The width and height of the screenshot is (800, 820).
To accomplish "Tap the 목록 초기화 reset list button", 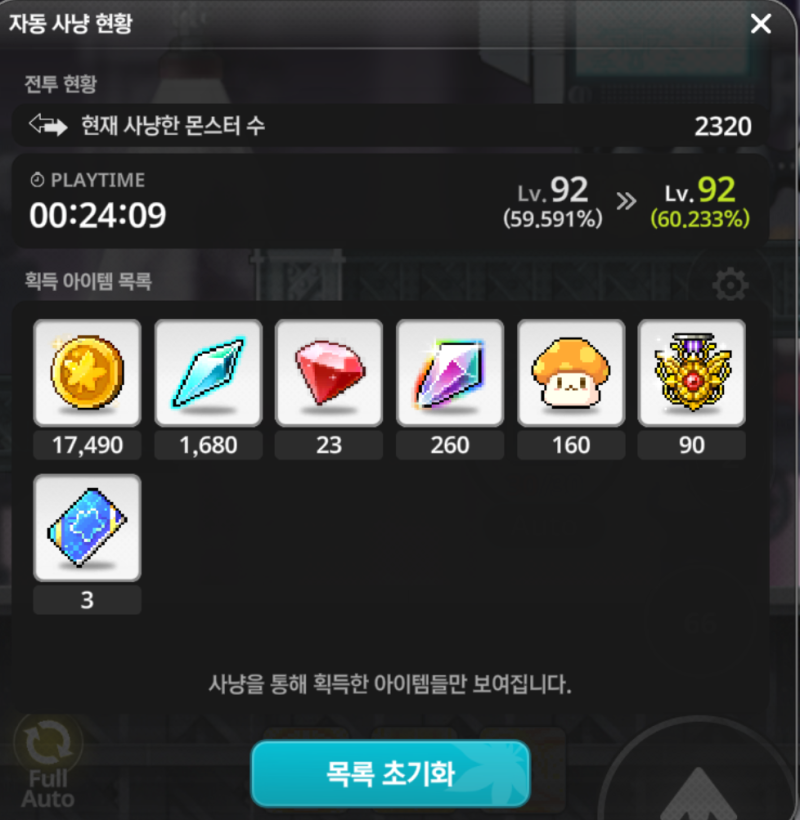I will click(x=390, y=773).
